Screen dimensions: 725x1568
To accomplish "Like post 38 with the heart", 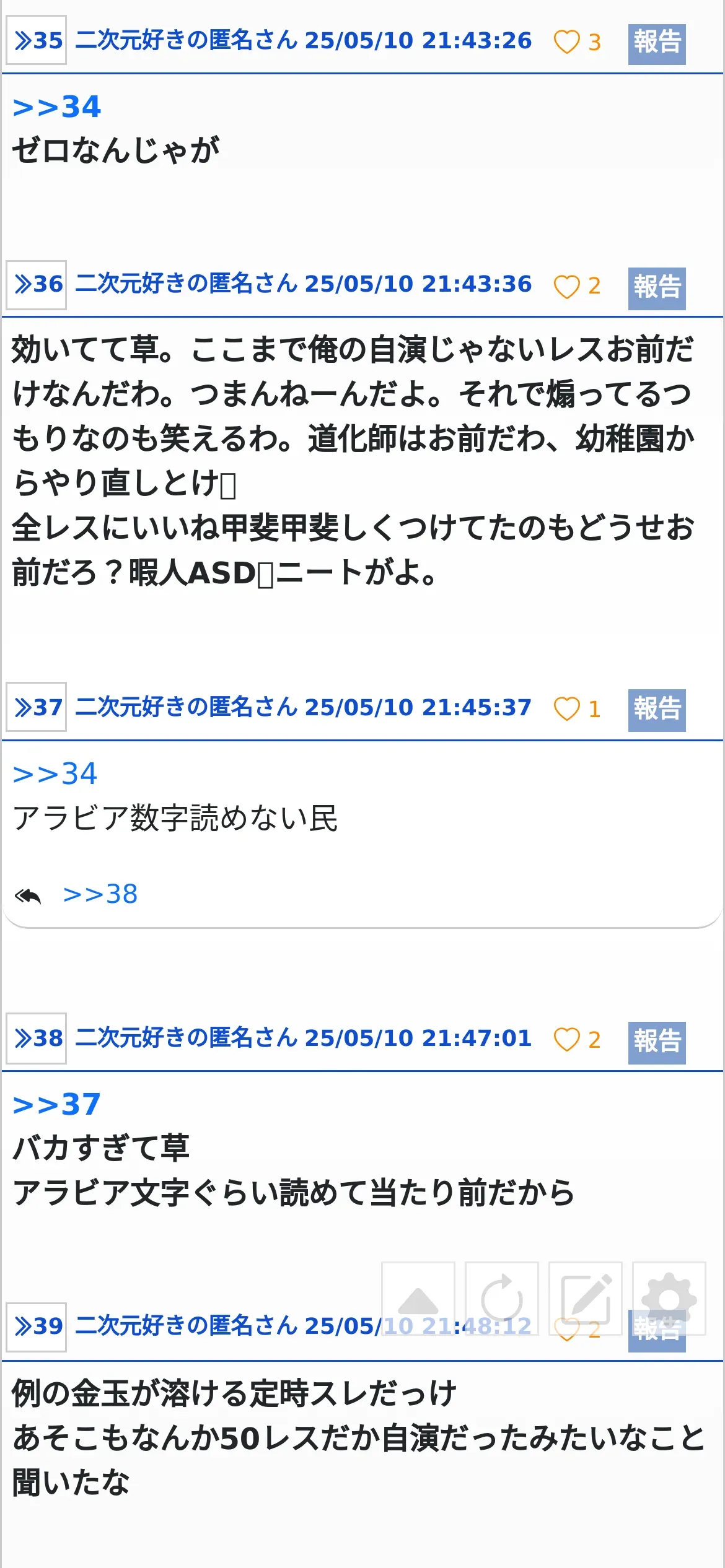I will [x=566, y=1040].
